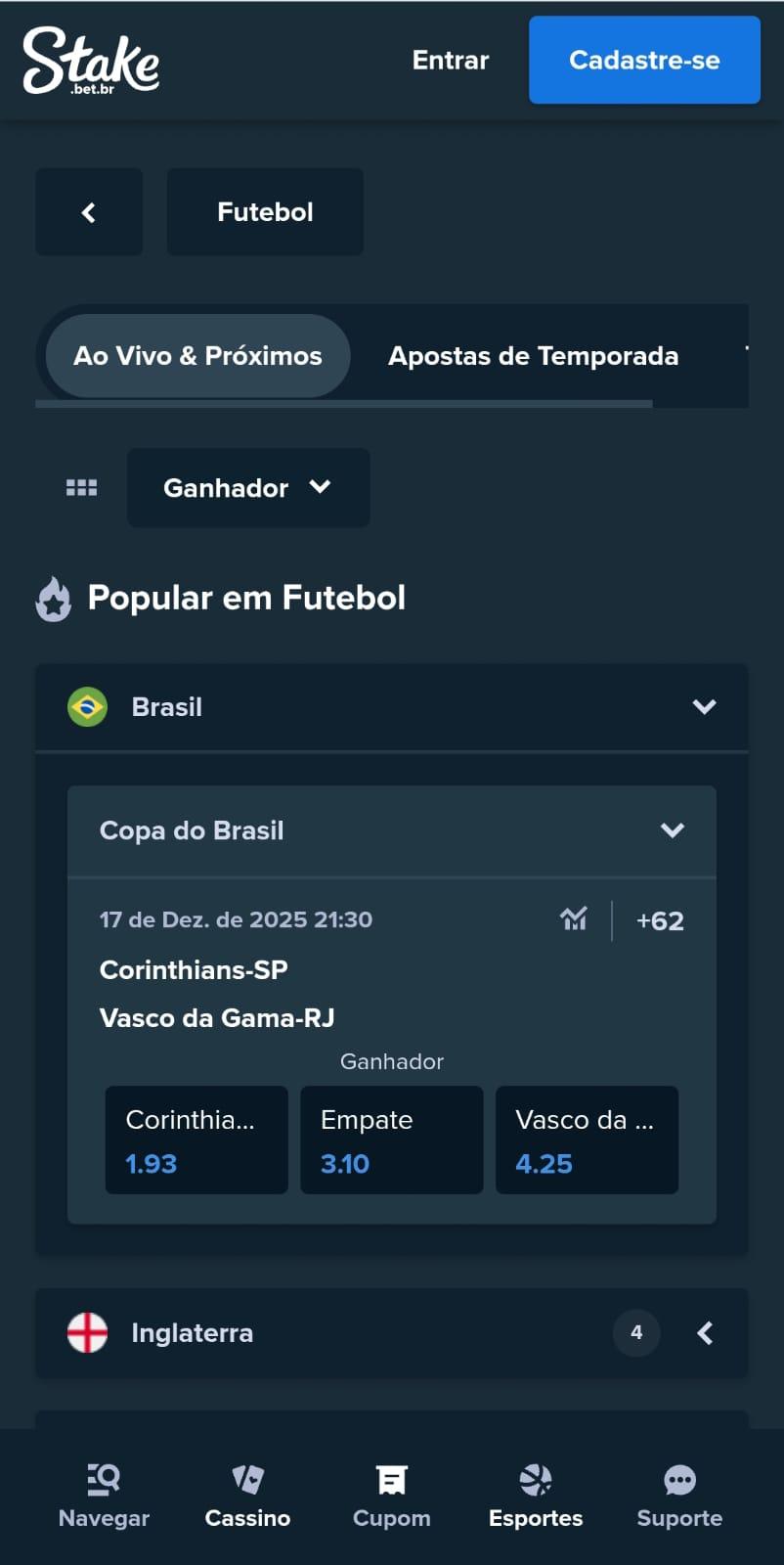
Task: Click the grid market-view icon beside Ganhador
Action: pos(81,487)
